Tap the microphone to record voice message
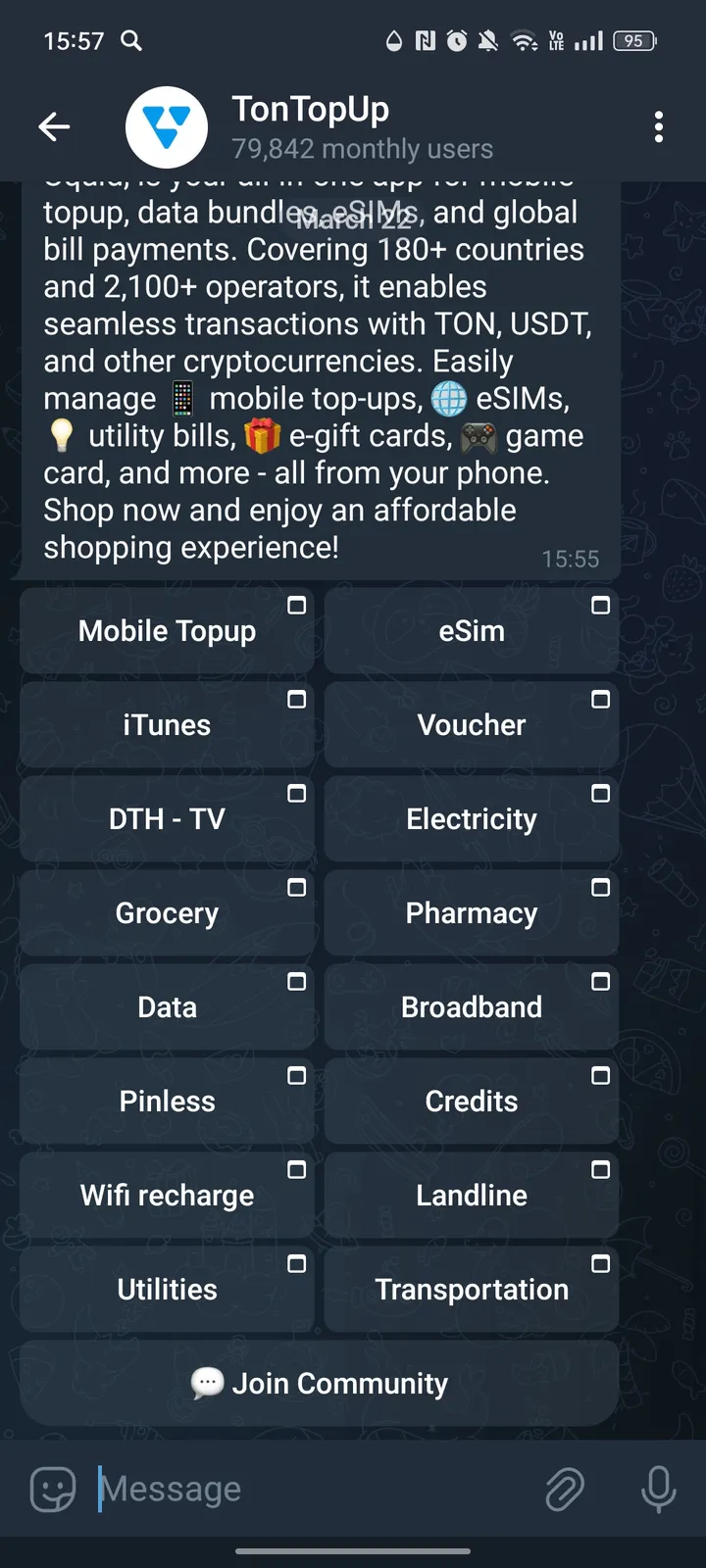The width and height of the screenshot is (706, 1568). 657,1489
